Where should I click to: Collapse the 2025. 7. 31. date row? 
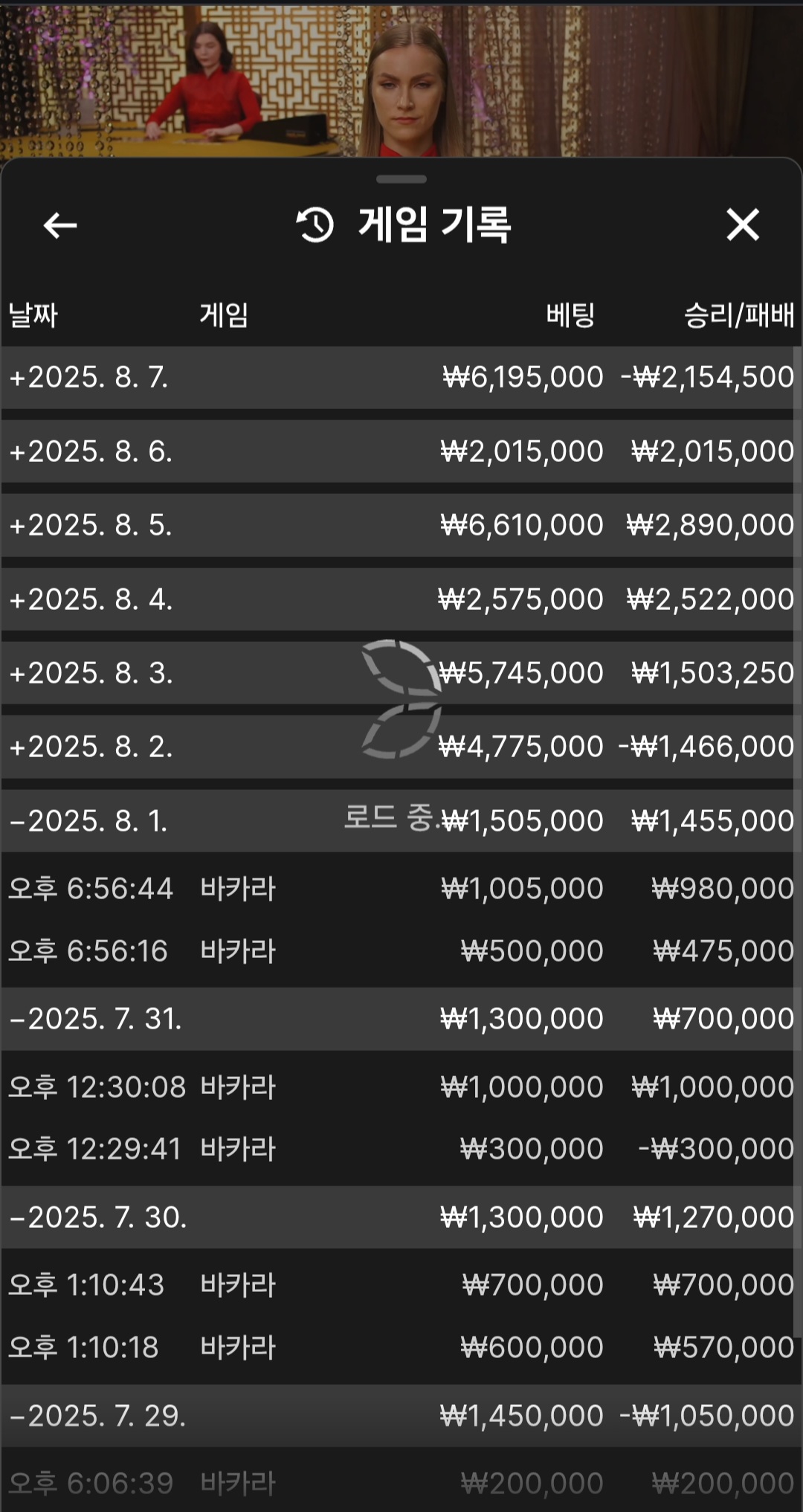(97, 1019)
